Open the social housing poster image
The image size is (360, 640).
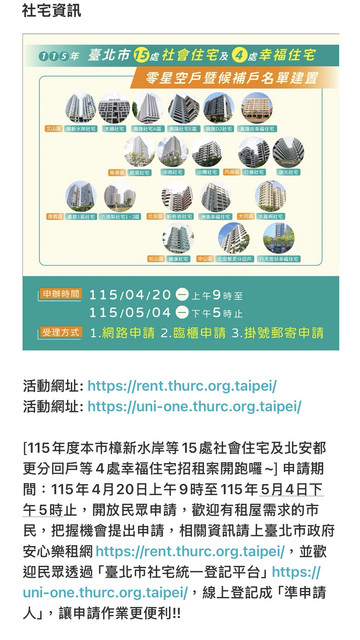click(x=181, y=192)
